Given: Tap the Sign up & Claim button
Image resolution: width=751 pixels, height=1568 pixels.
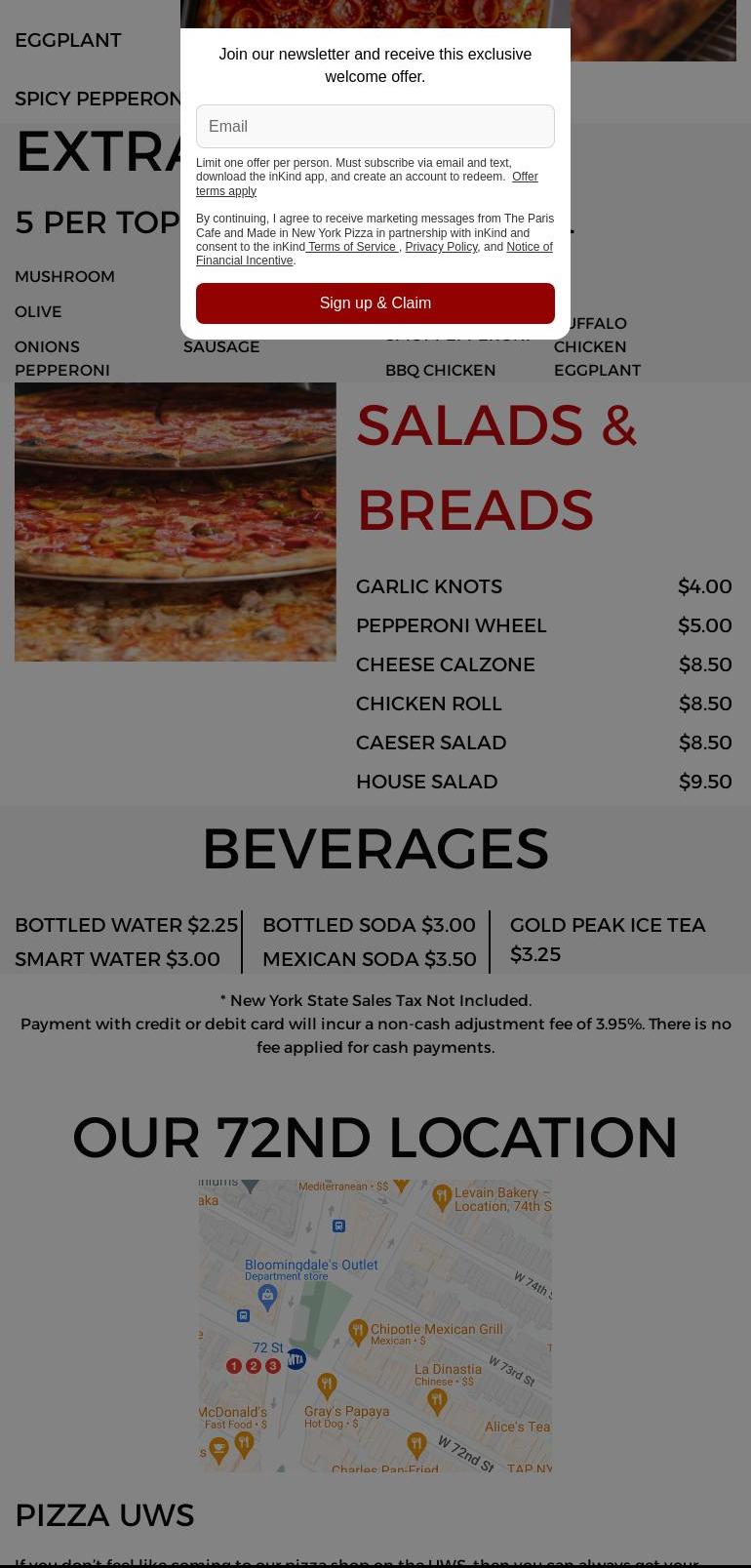Looking at the screenshot, I should 375,302.
